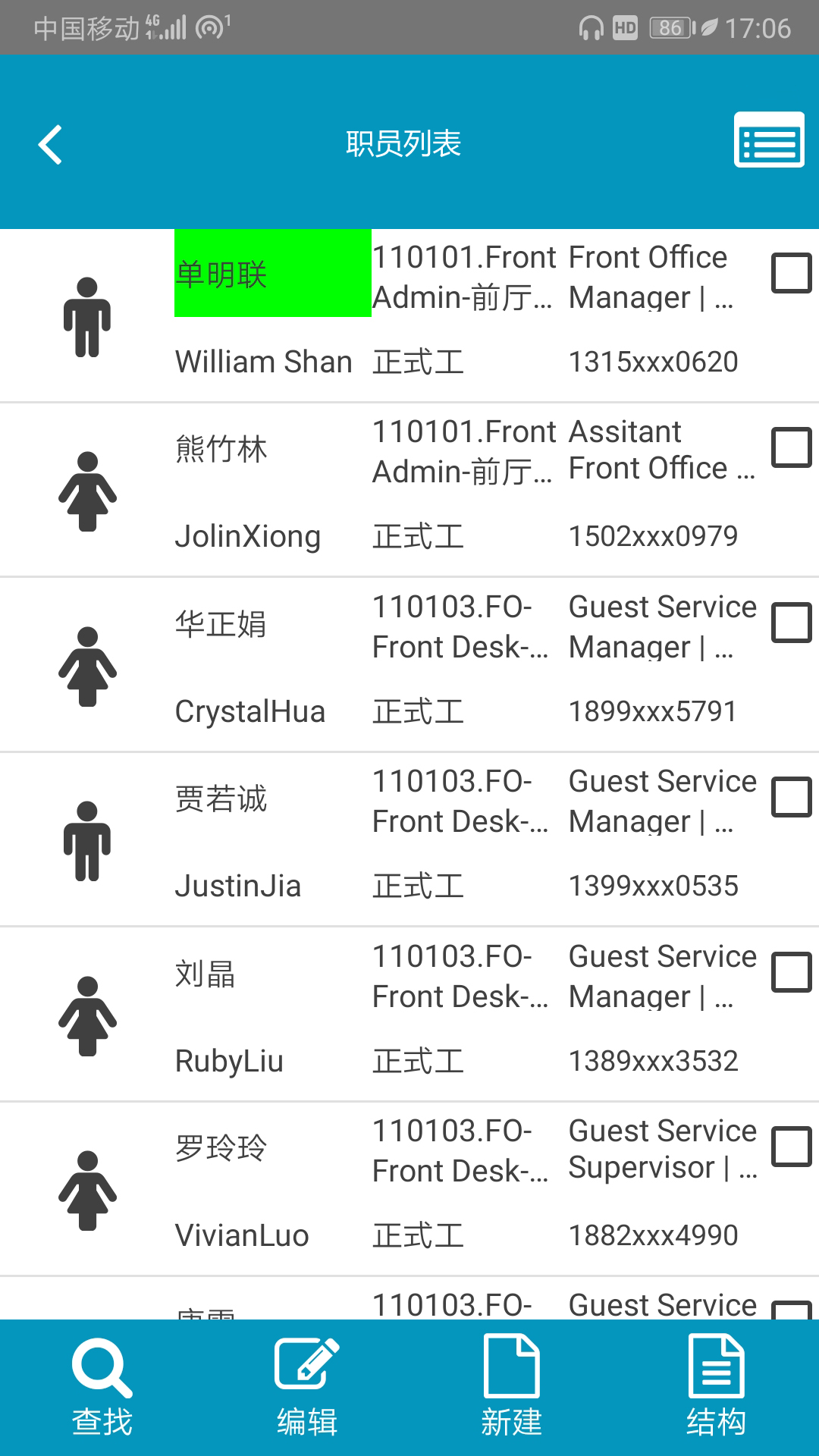Open 罗玲玲 employee details

(221, 1148)
